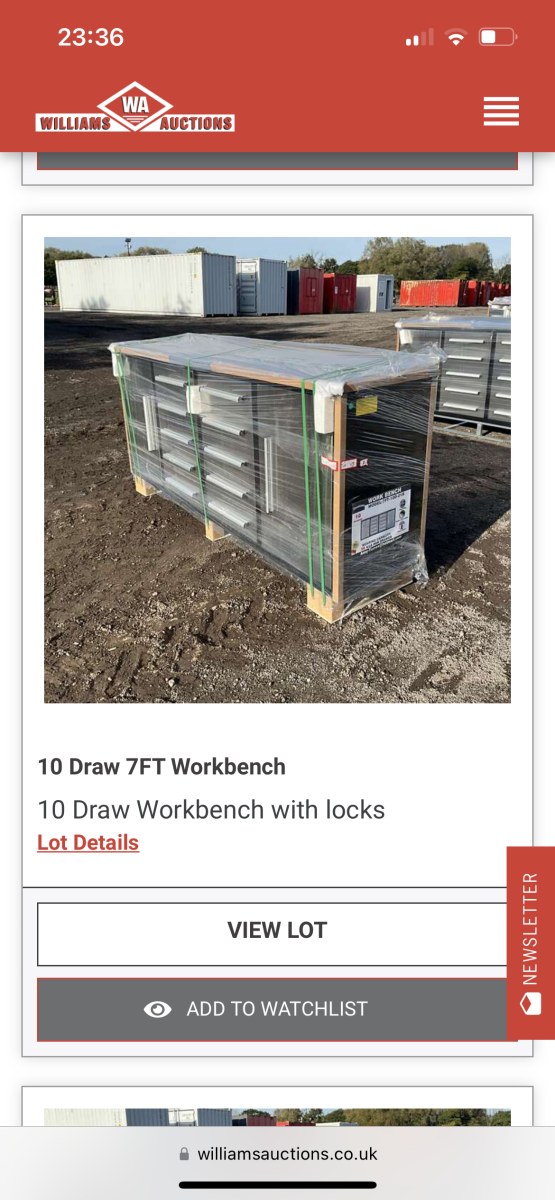Open the Newsletter side tab
The height and width of the screenshot is (1200, 555).
click(x=531, y=943)
